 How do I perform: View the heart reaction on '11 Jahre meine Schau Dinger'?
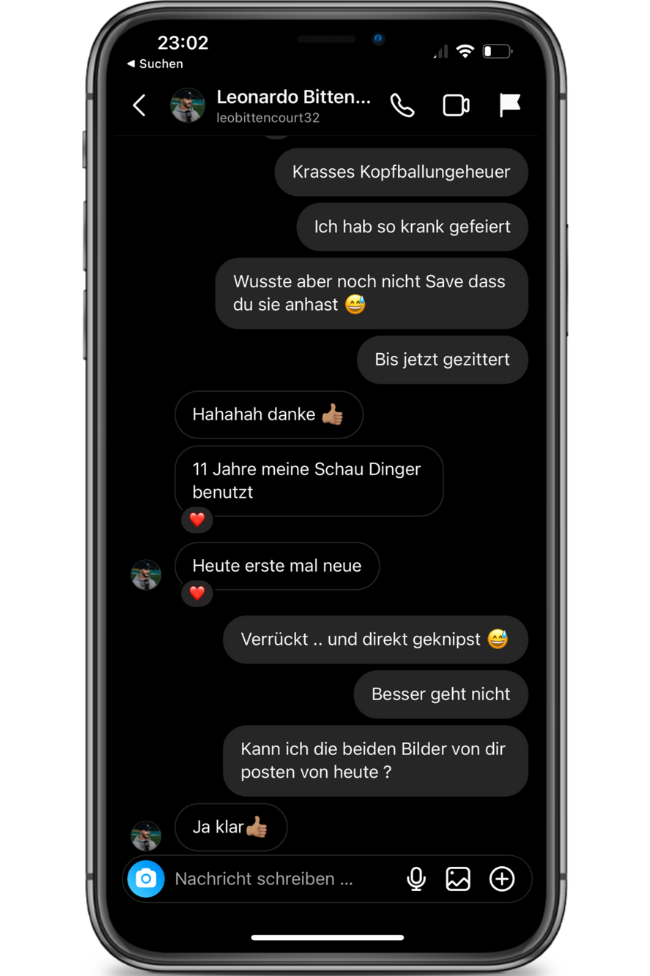point(197,520)
